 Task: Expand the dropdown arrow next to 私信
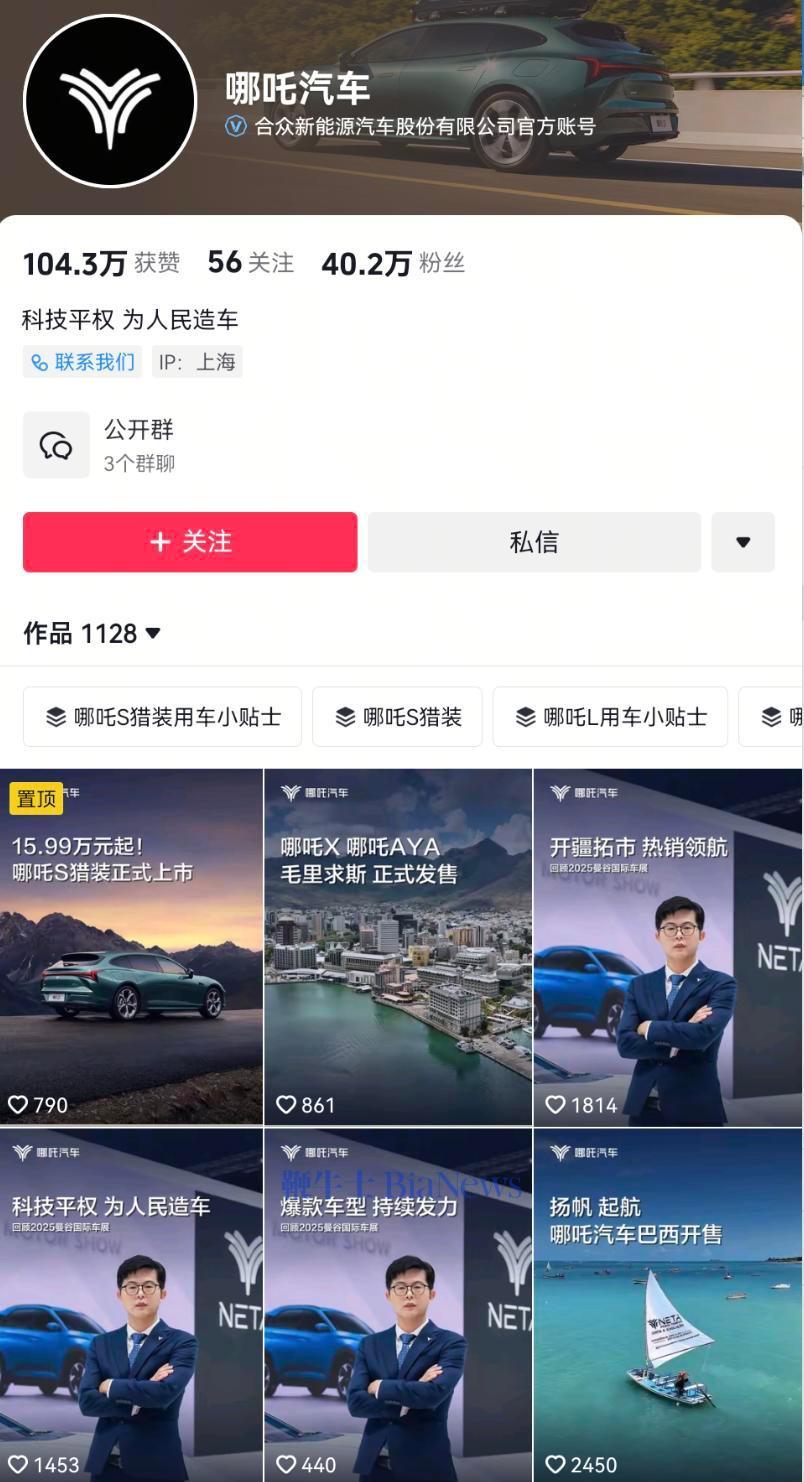(x=743, y=542)
